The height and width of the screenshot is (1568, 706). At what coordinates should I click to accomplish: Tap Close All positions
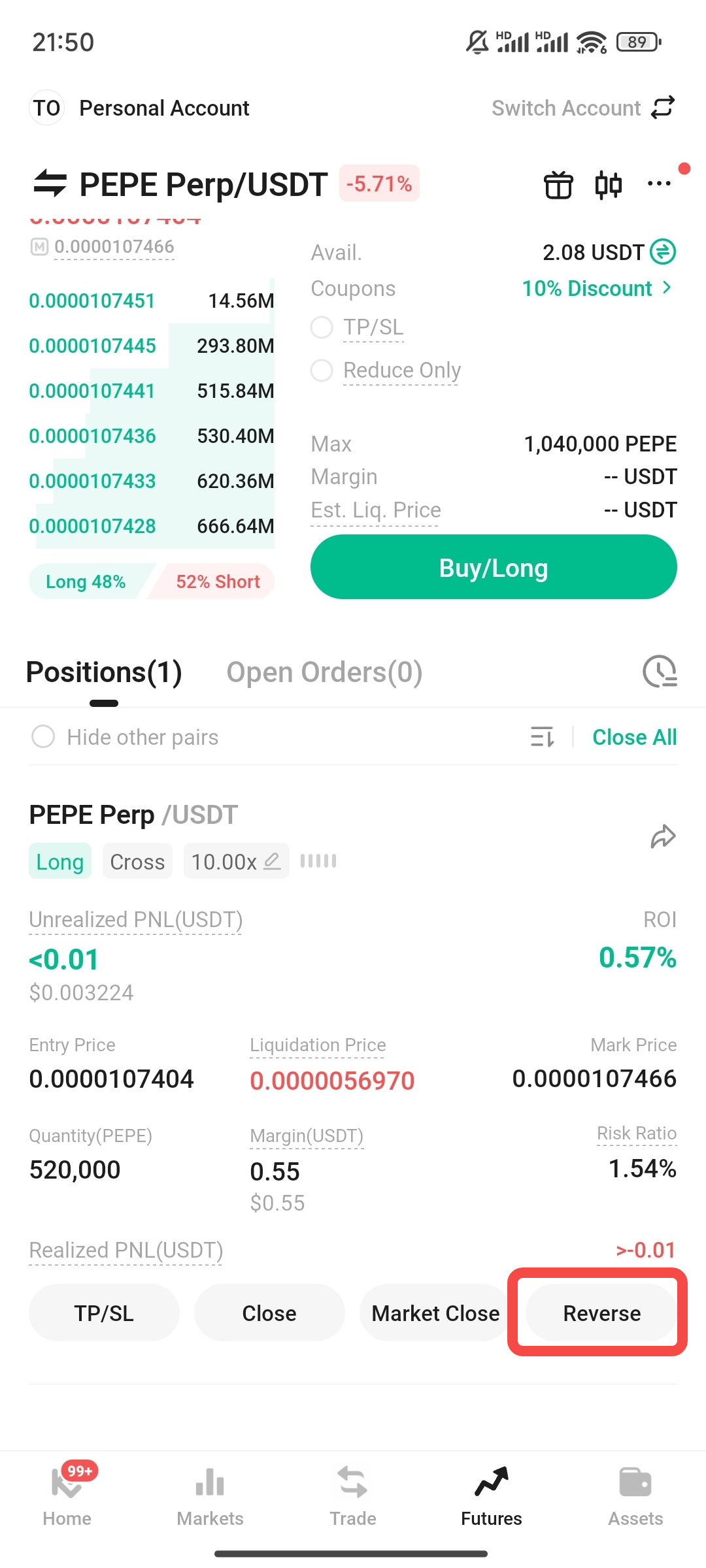coord(634,737)
